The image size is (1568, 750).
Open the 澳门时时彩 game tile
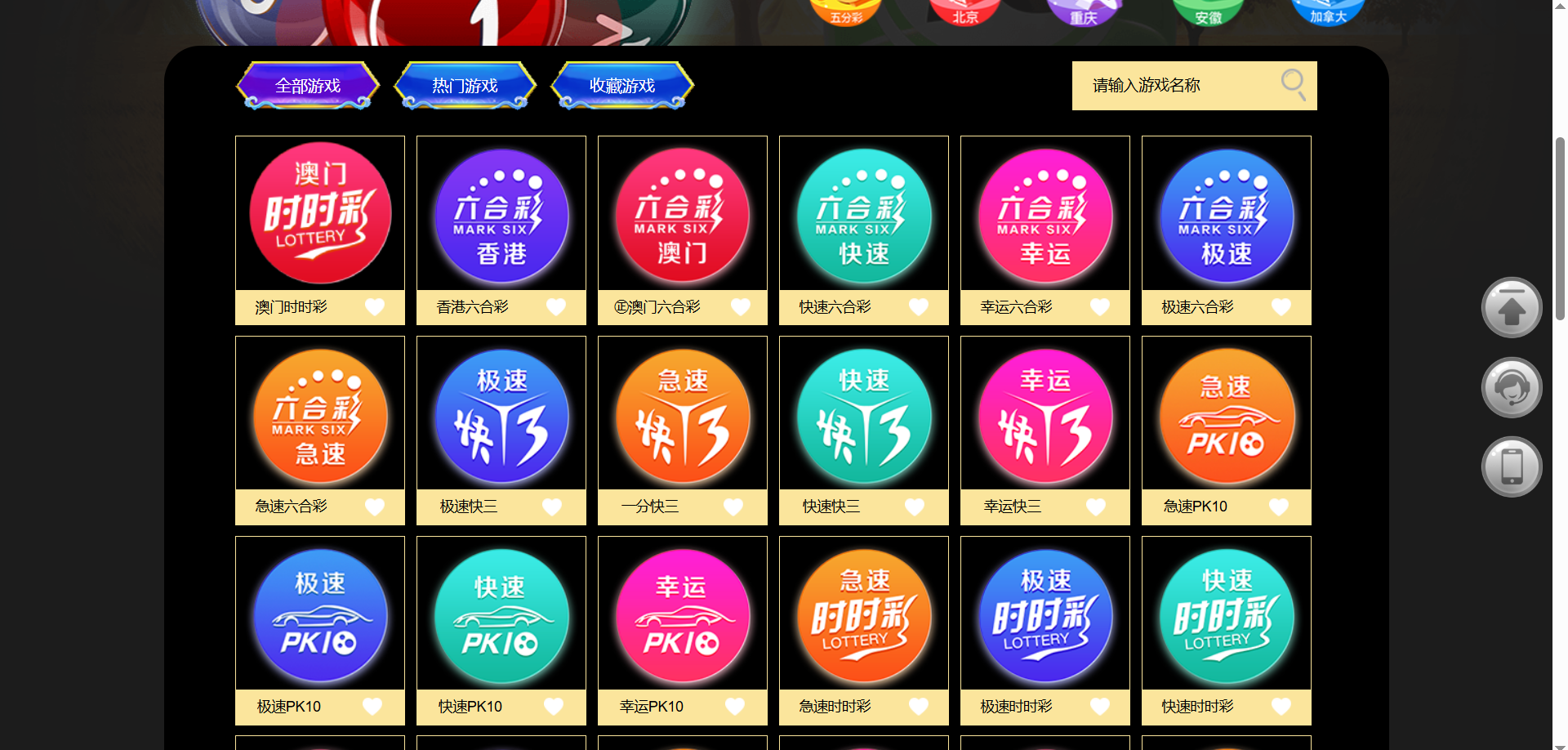[x=320, y=214]
